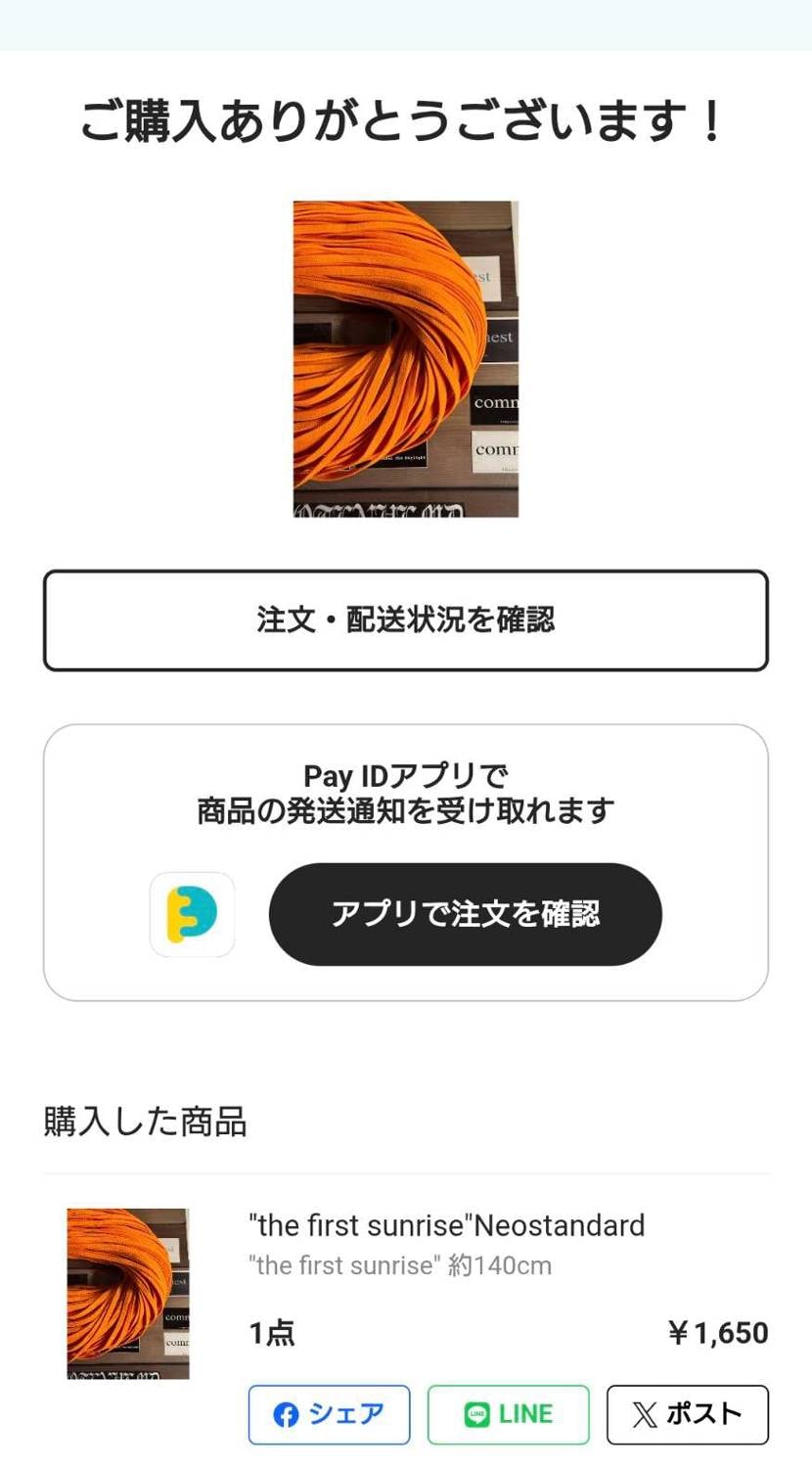The image size is (812, 1468).
Task: Click the Pay ID app icon
Action: 192,914
